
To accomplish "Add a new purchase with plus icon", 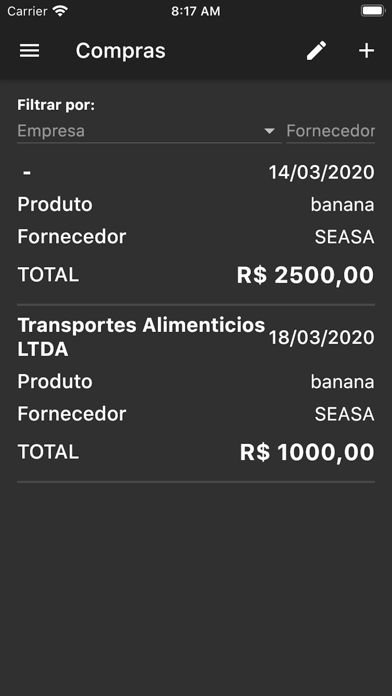I will point(366,51).
